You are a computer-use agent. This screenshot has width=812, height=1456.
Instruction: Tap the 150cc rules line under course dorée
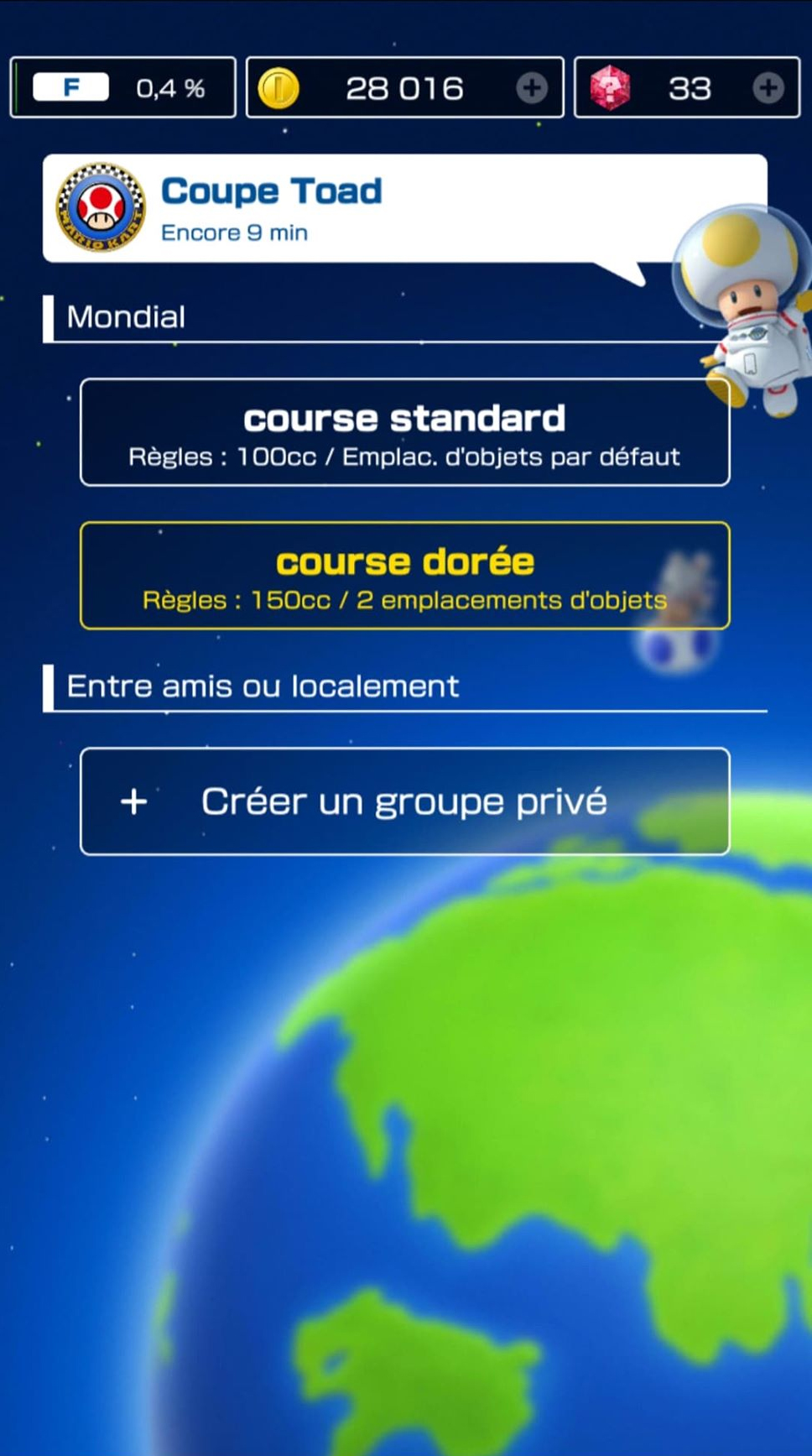[x=403, y=600]
